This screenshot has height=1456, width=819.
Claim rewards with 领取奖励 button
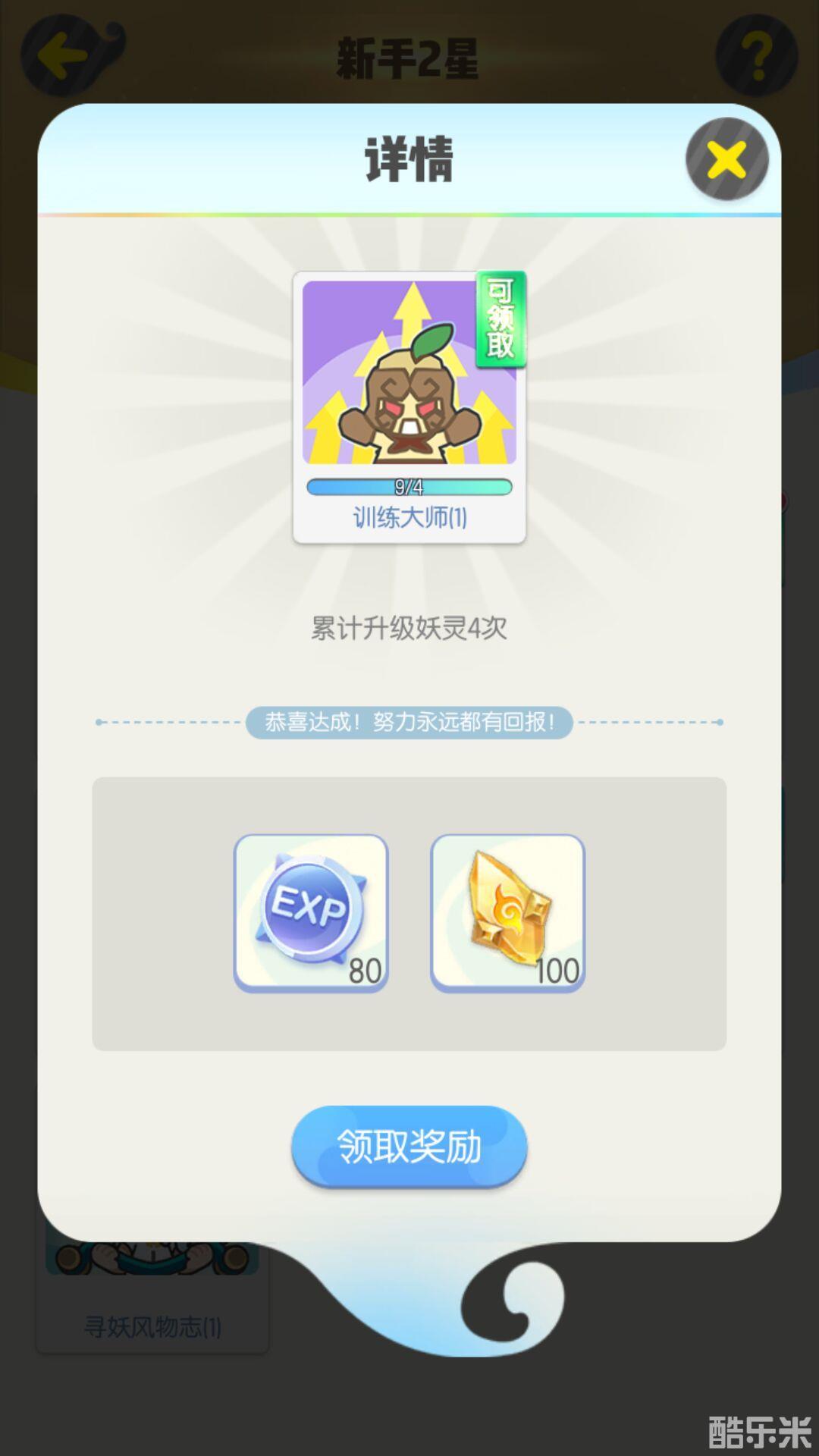tap(409, 1146)
